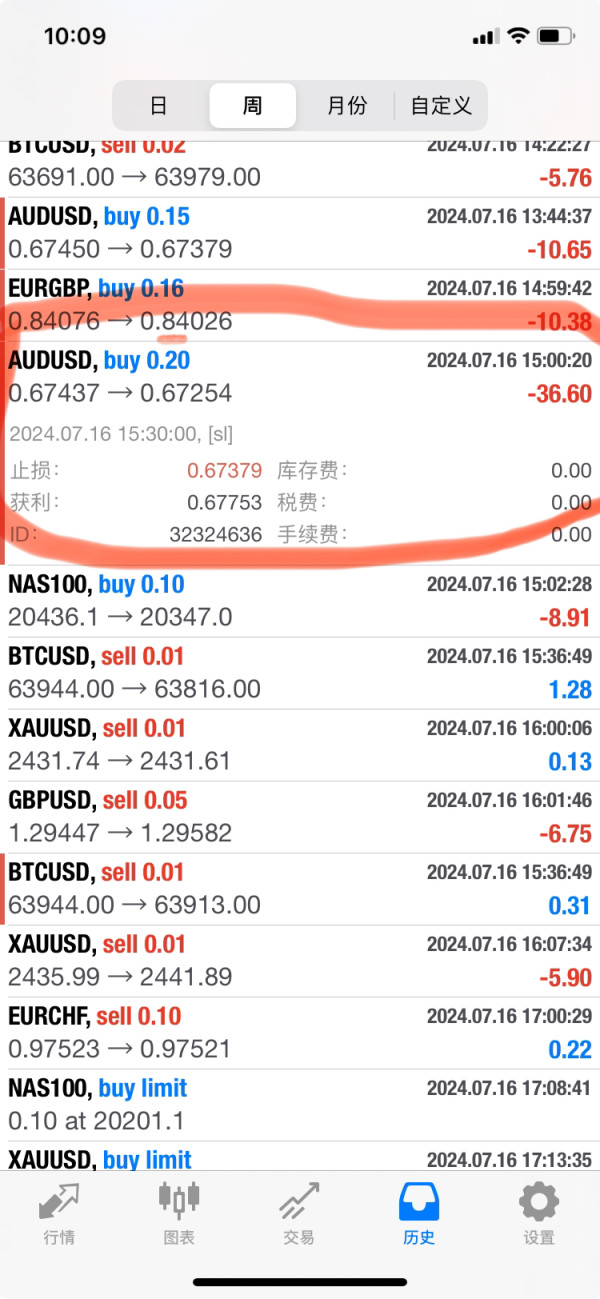Switch to the 日 period tab
600x1299 pixels.
coord(158,105)
